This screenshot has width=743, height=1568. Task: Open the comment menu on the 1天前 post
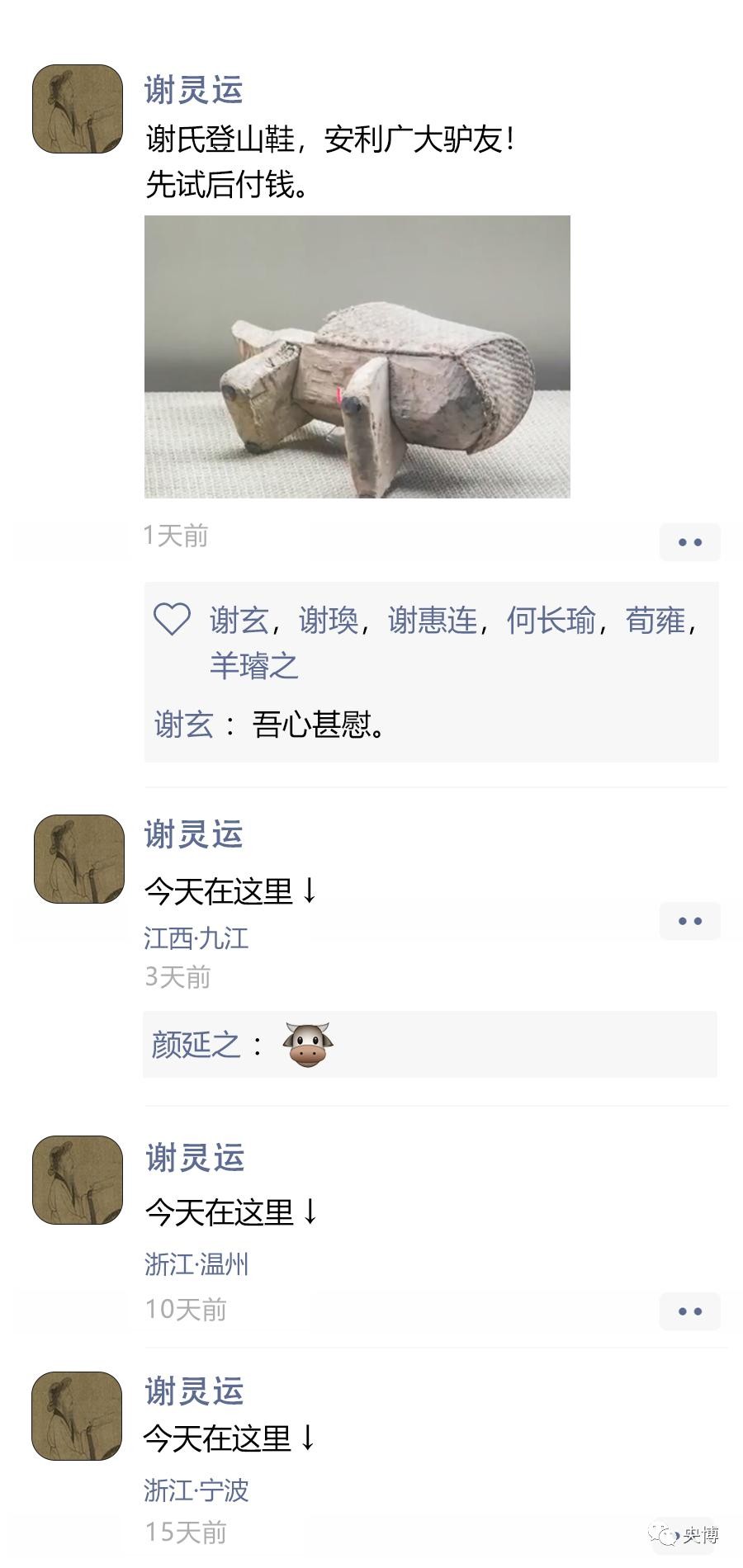(689, 542)
